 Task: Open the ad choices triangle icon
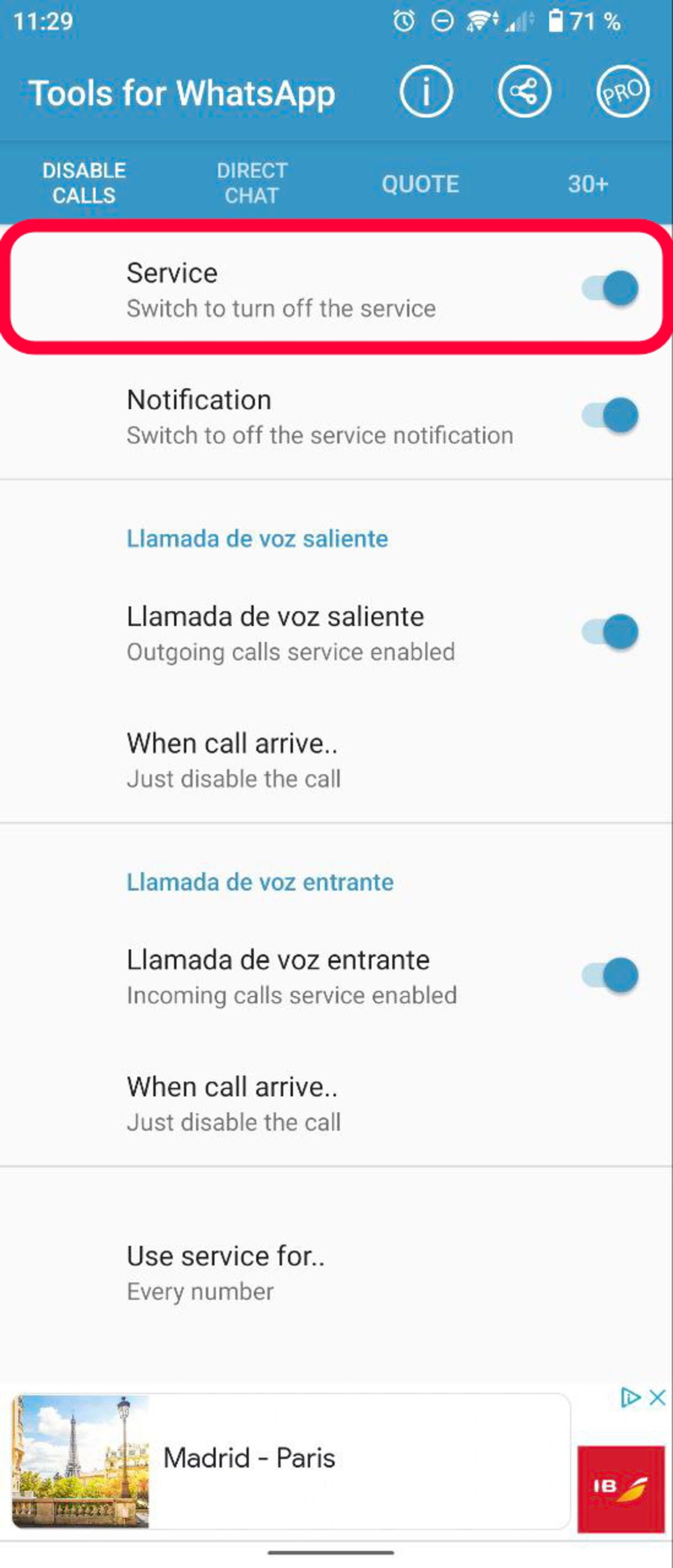pos(630,1397)
